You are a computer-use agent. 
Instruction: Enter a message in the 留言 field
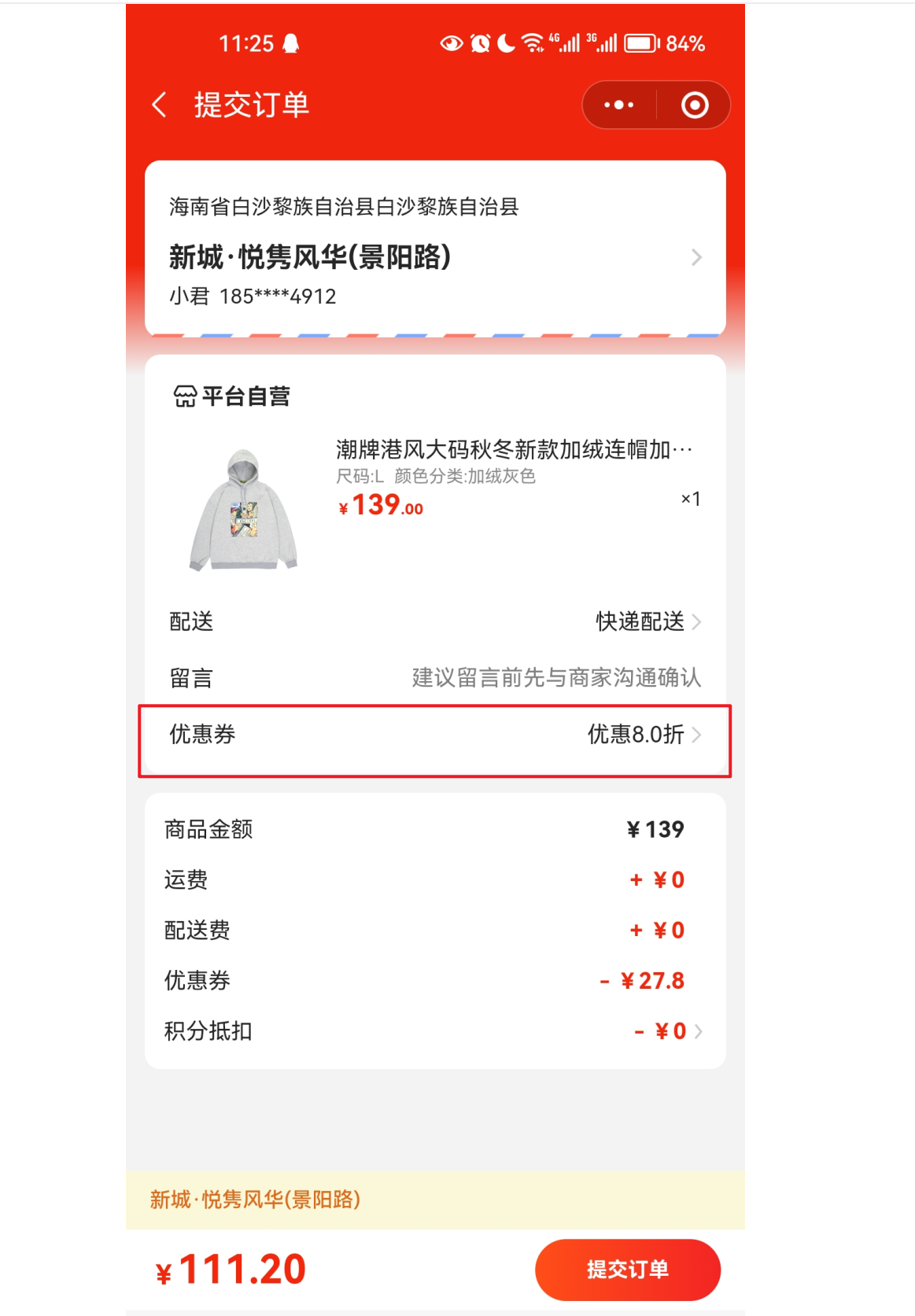pyautogui.click(x=555, y=677)
